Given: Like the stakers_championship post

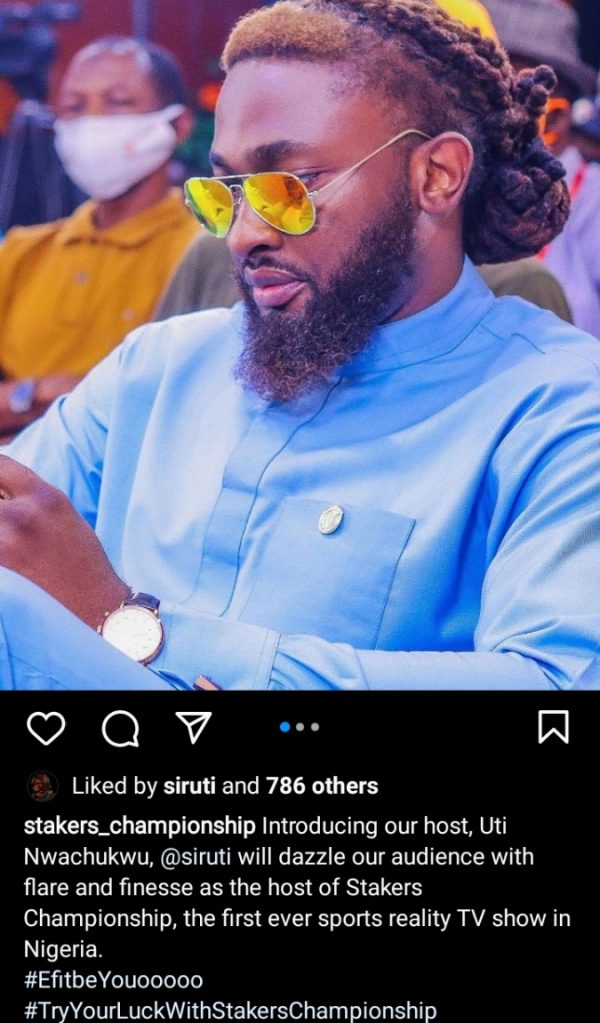Looking at the screenshot, I should pos(46,727).
